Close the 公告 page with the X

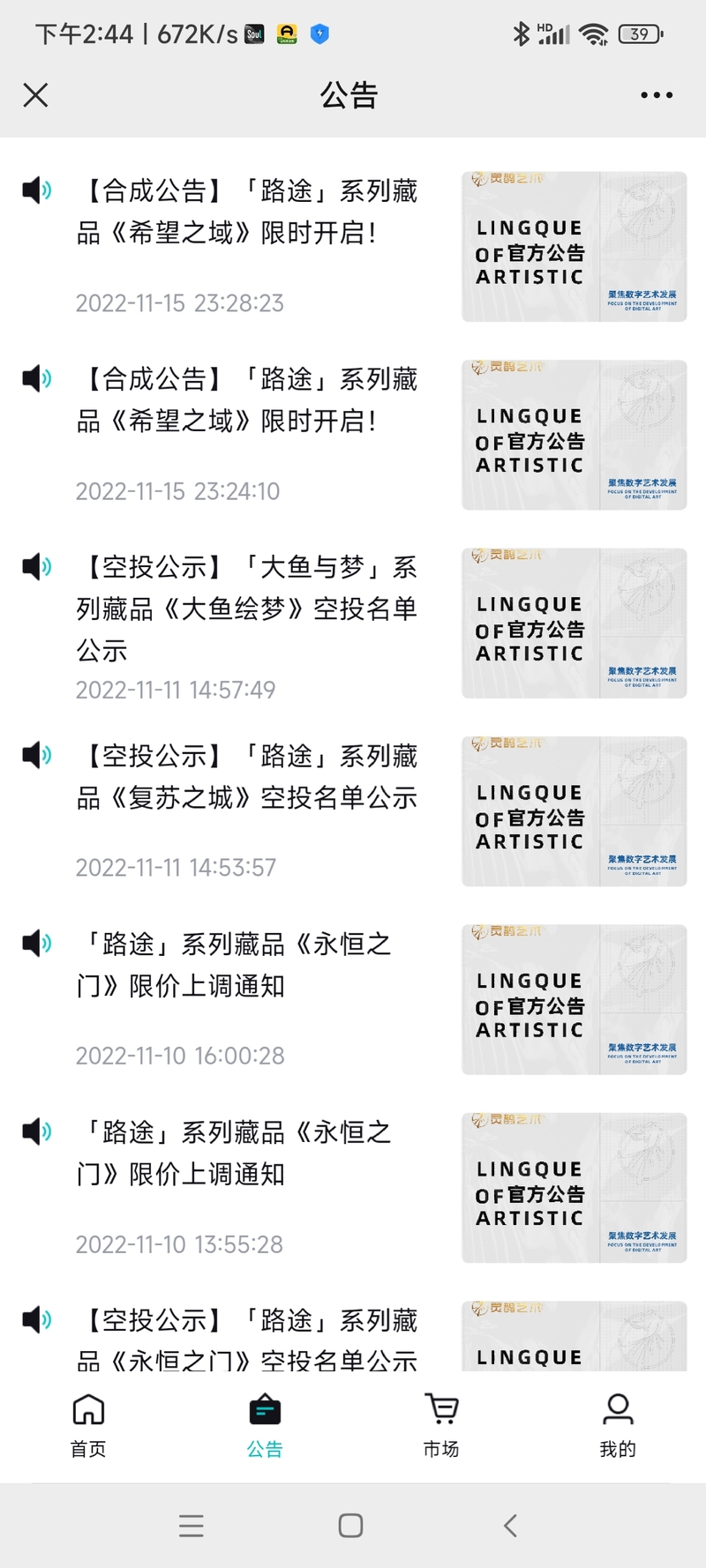coord(35,95)
